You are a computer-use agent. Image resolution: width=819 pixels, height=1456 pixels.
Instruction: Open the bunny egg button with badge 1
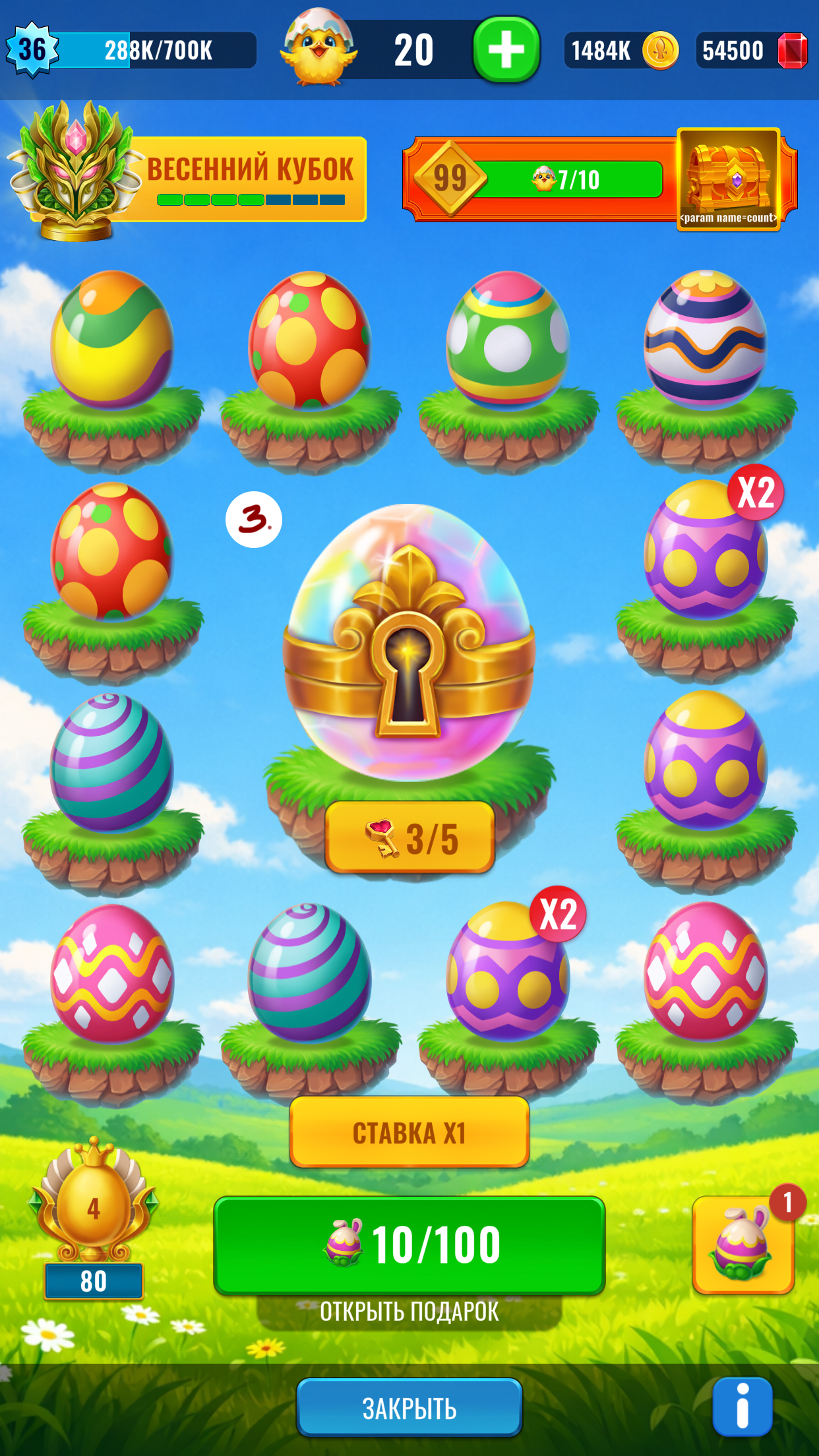point(743,1244)
